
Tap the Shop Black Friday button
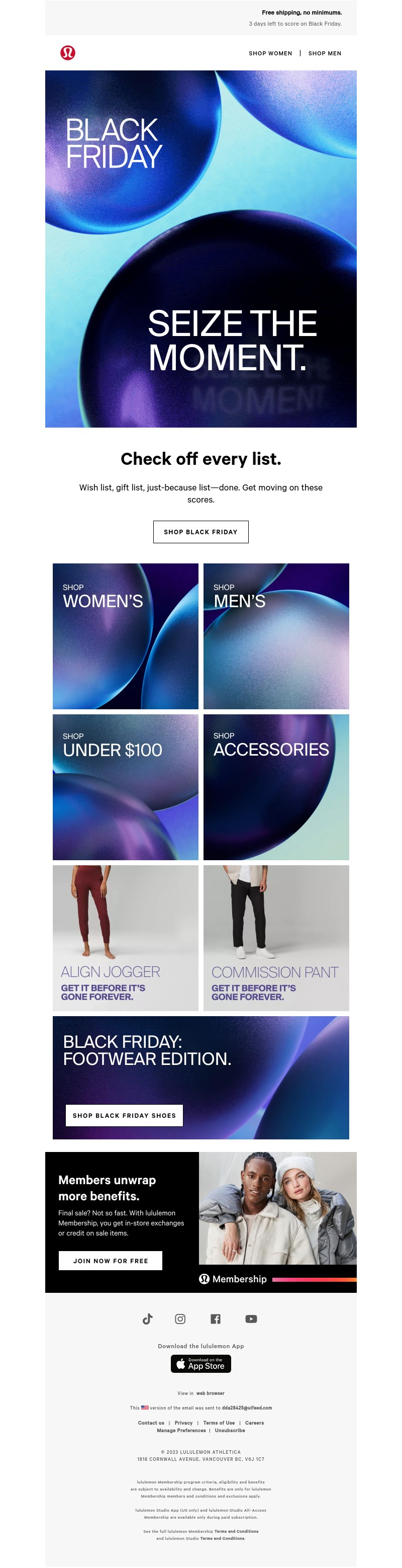pyautogui.click(x=200, y=531)
